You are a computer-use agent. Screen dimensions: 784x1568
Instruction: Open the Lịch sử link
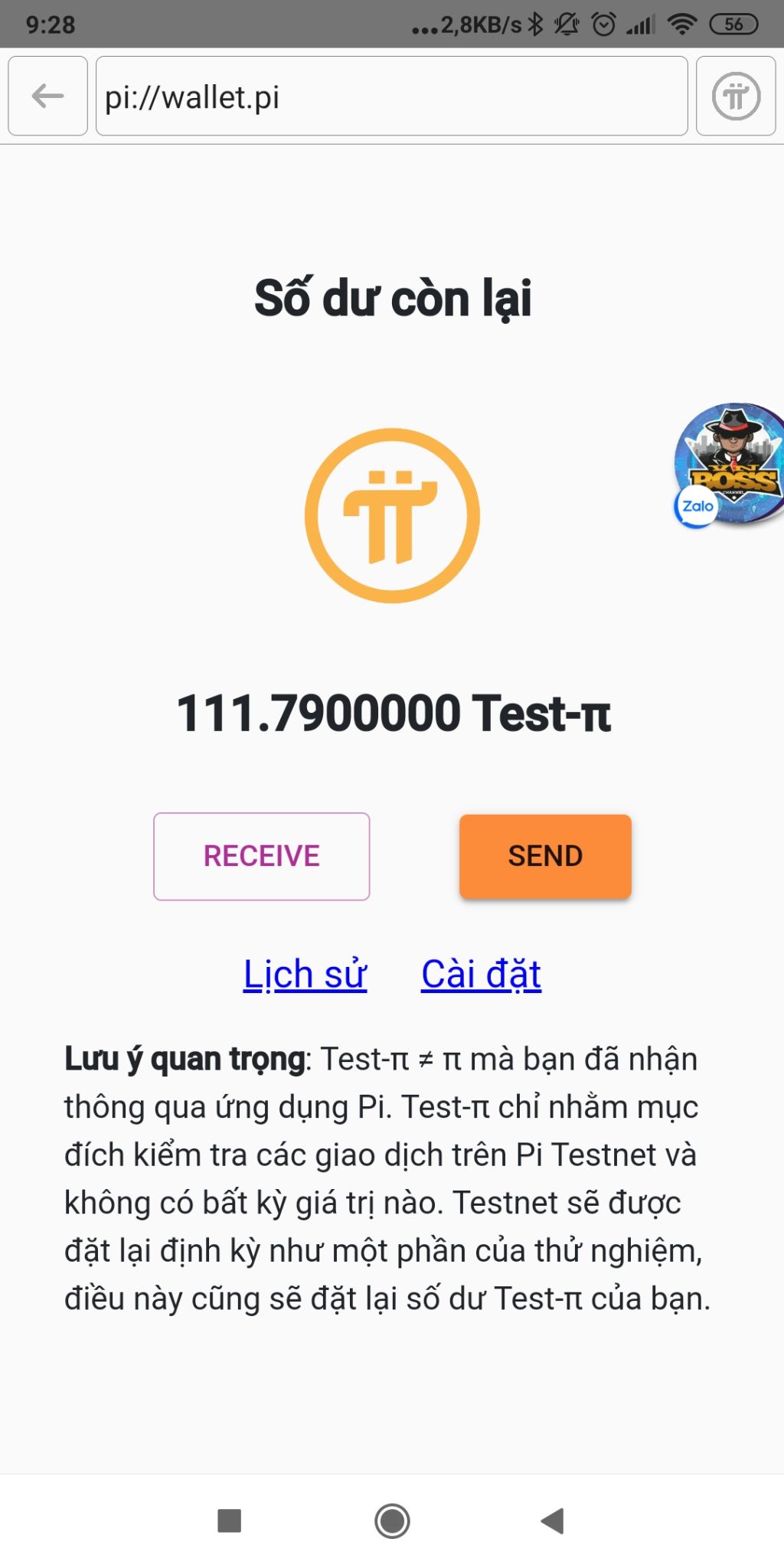point(305,975)
